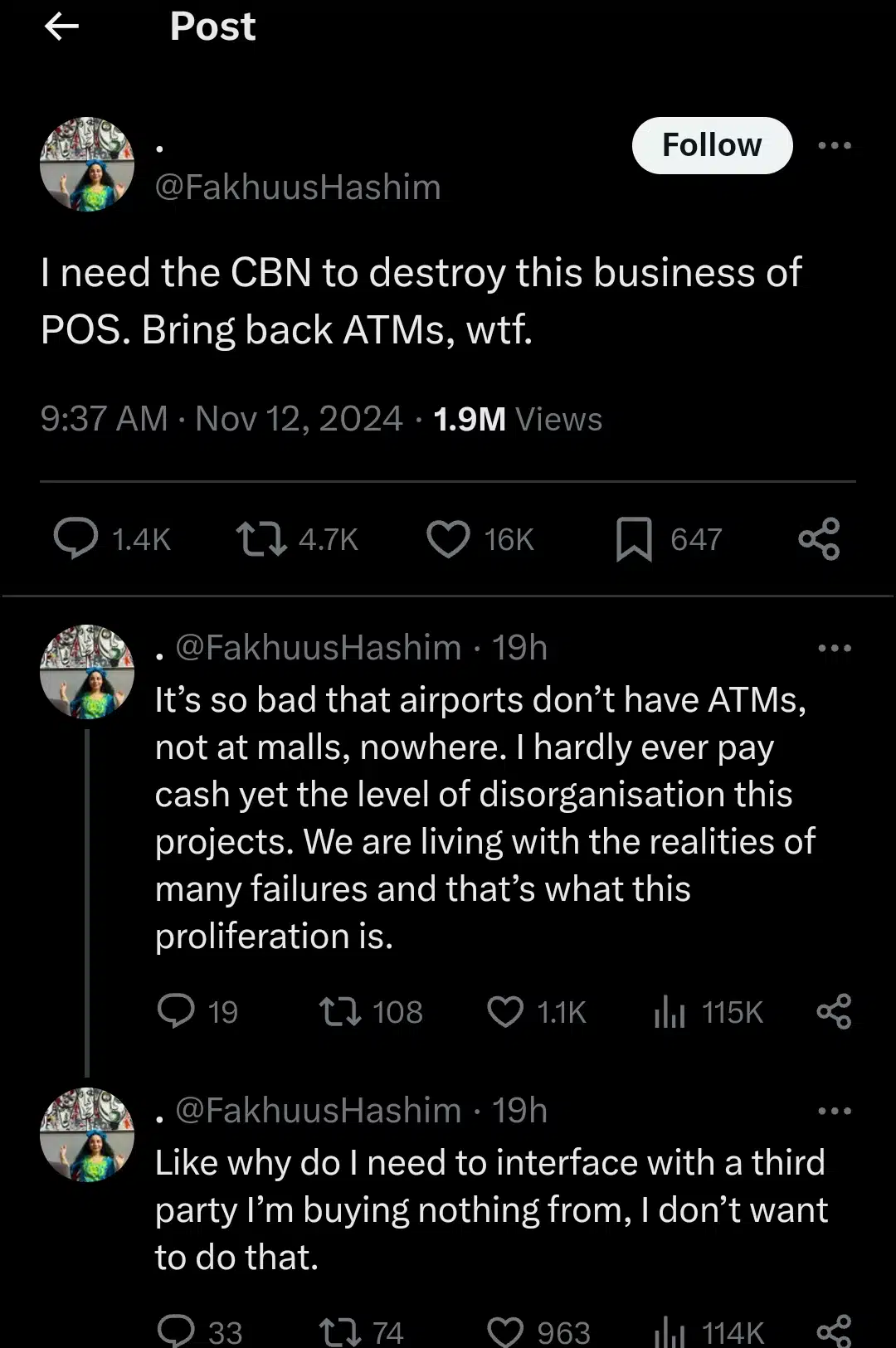The image size is (896, 1348).
Task: Reply to the third party post
Action: click(x=176, y=1331)
